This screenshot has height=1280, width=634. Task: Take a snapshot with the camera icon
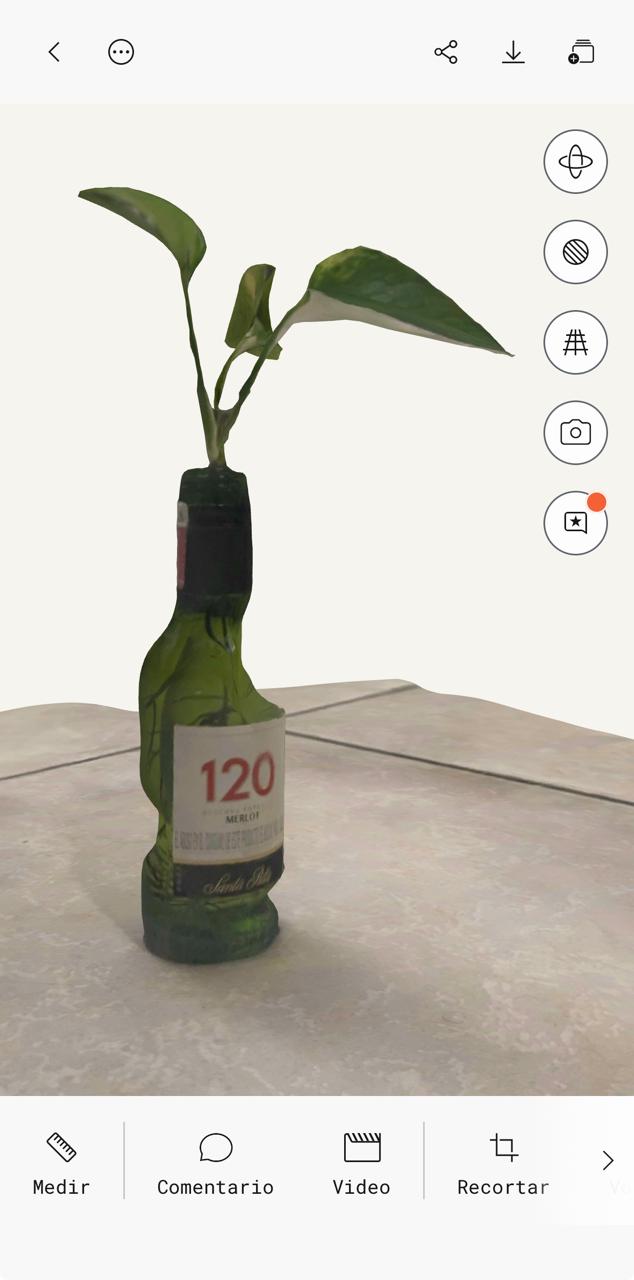[575, 433]
